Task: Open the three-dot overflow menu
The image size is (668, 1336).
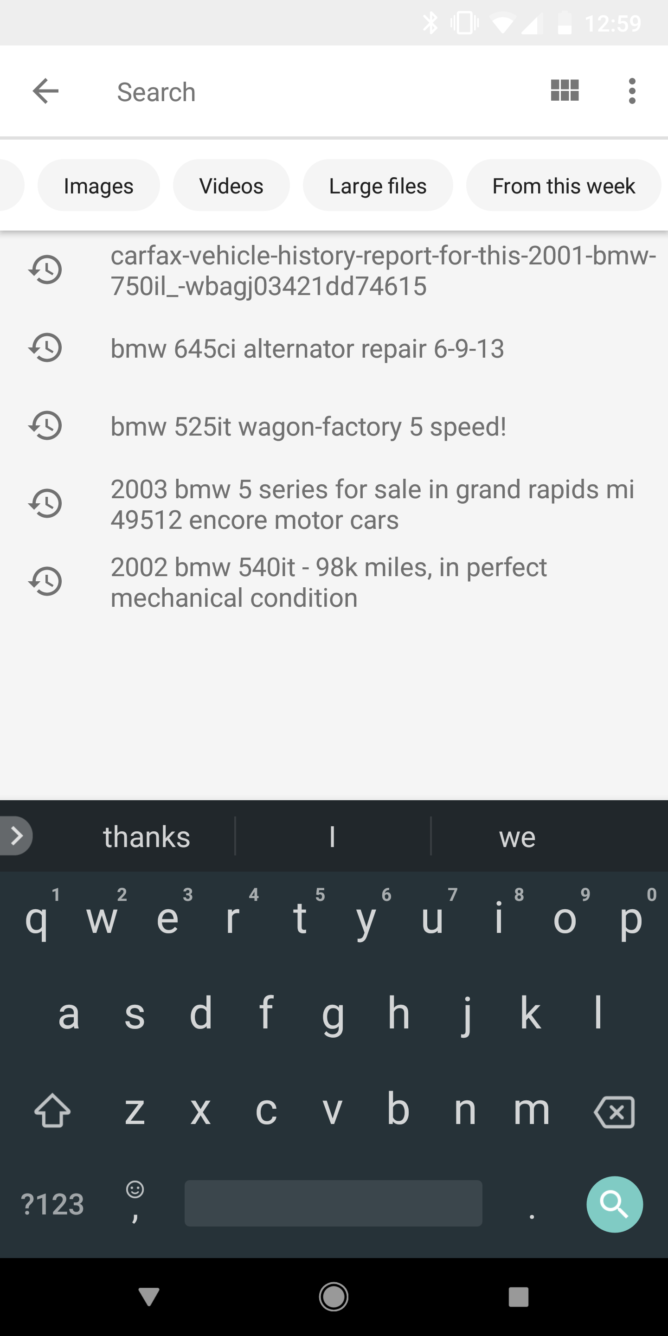Action: click(x=631, y=91)
